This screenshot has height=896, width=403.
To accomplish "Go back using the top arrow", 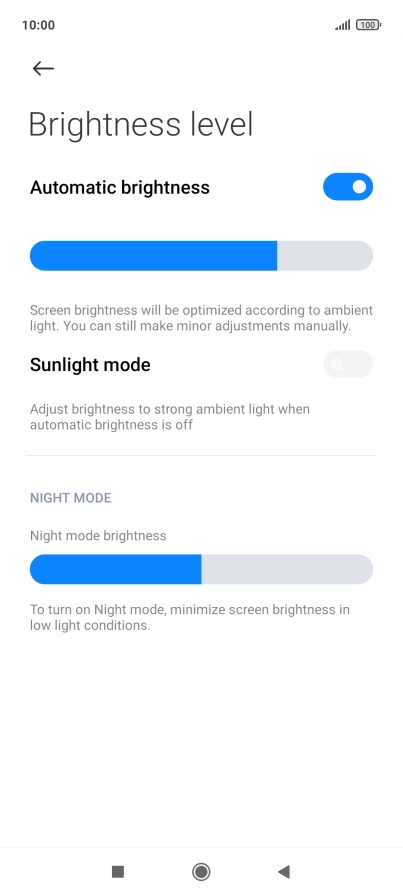I will (x=43, y=69).
